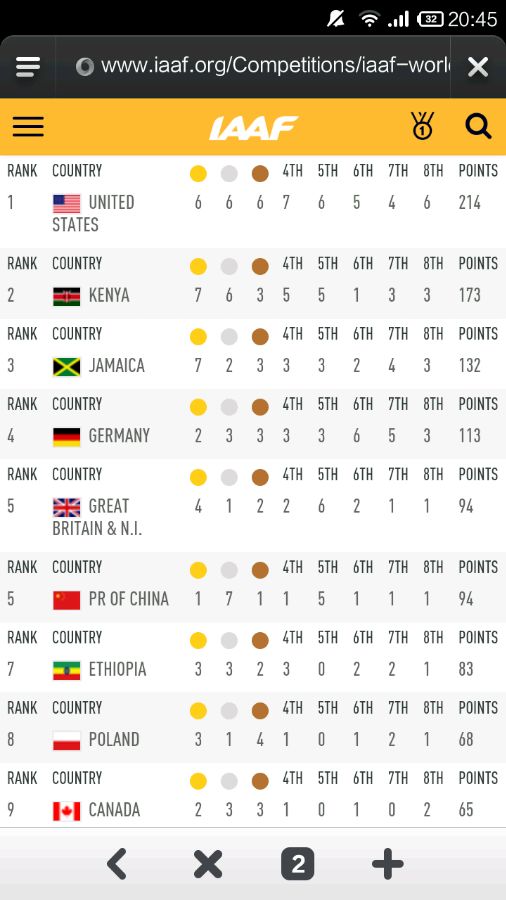
Task: Stop loading with the X button
Action: click(478, 67)
